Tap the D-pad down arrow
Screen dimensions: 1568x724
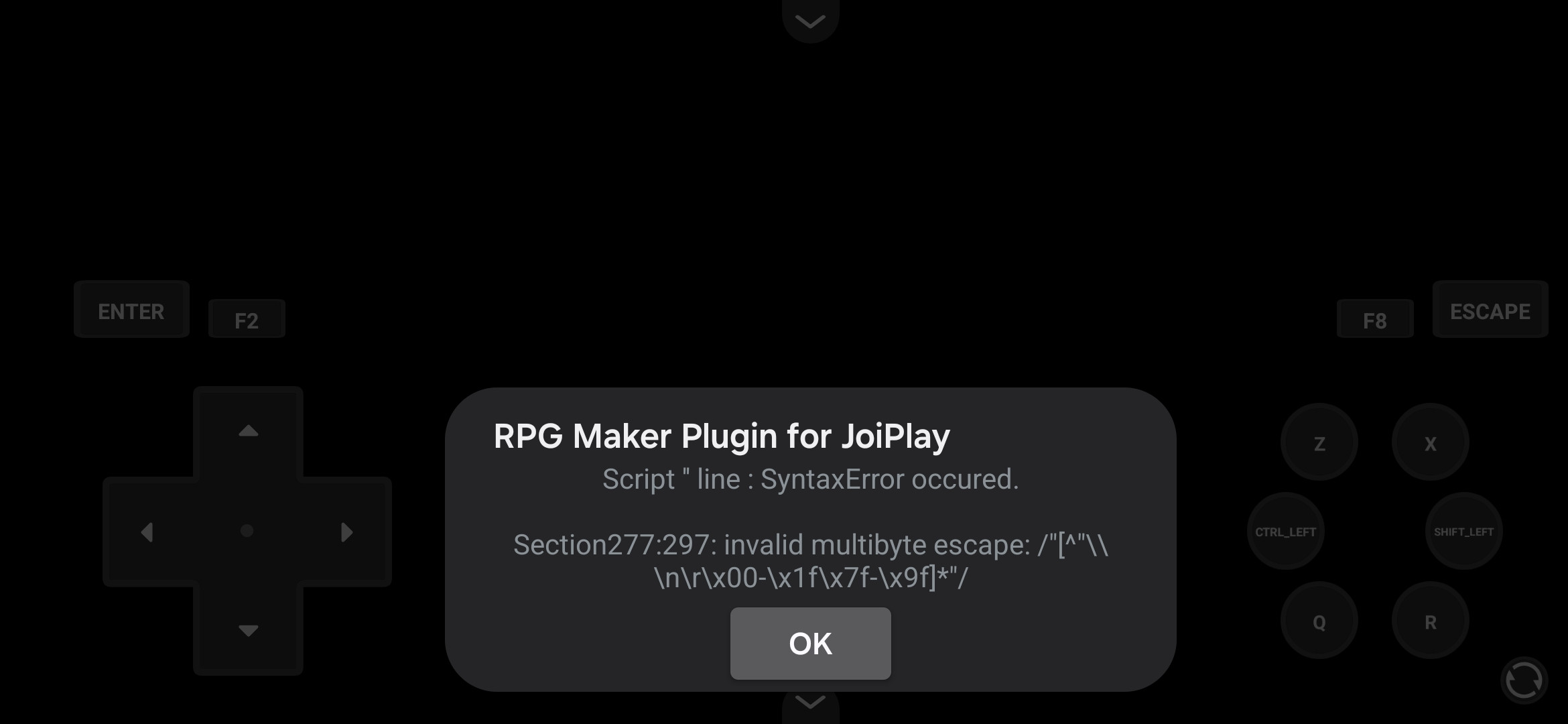[249, 630]
